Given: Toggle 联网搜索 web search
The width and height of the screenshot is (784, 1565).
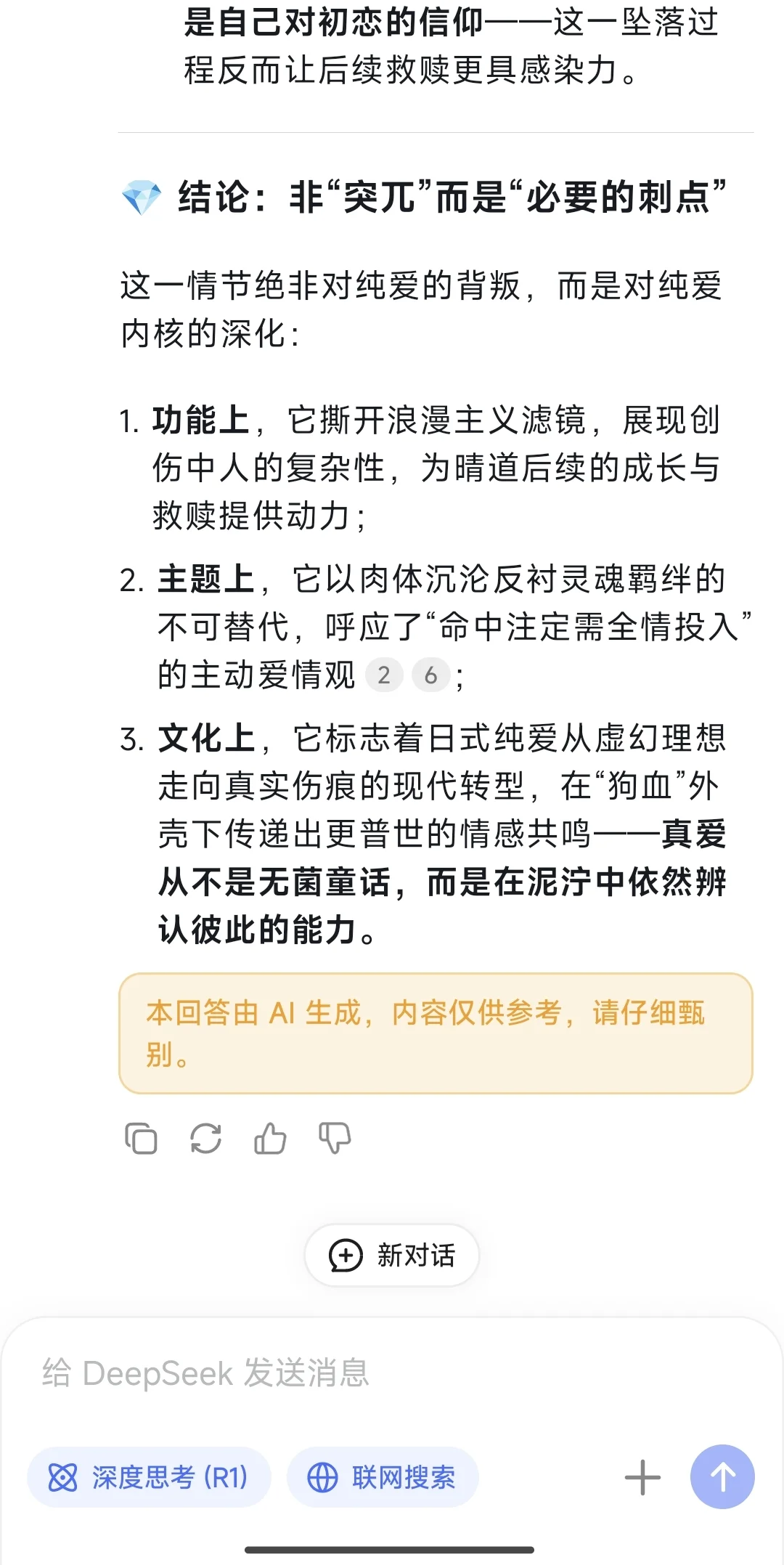Looking at the screenshot, I should pos(383,1477).
